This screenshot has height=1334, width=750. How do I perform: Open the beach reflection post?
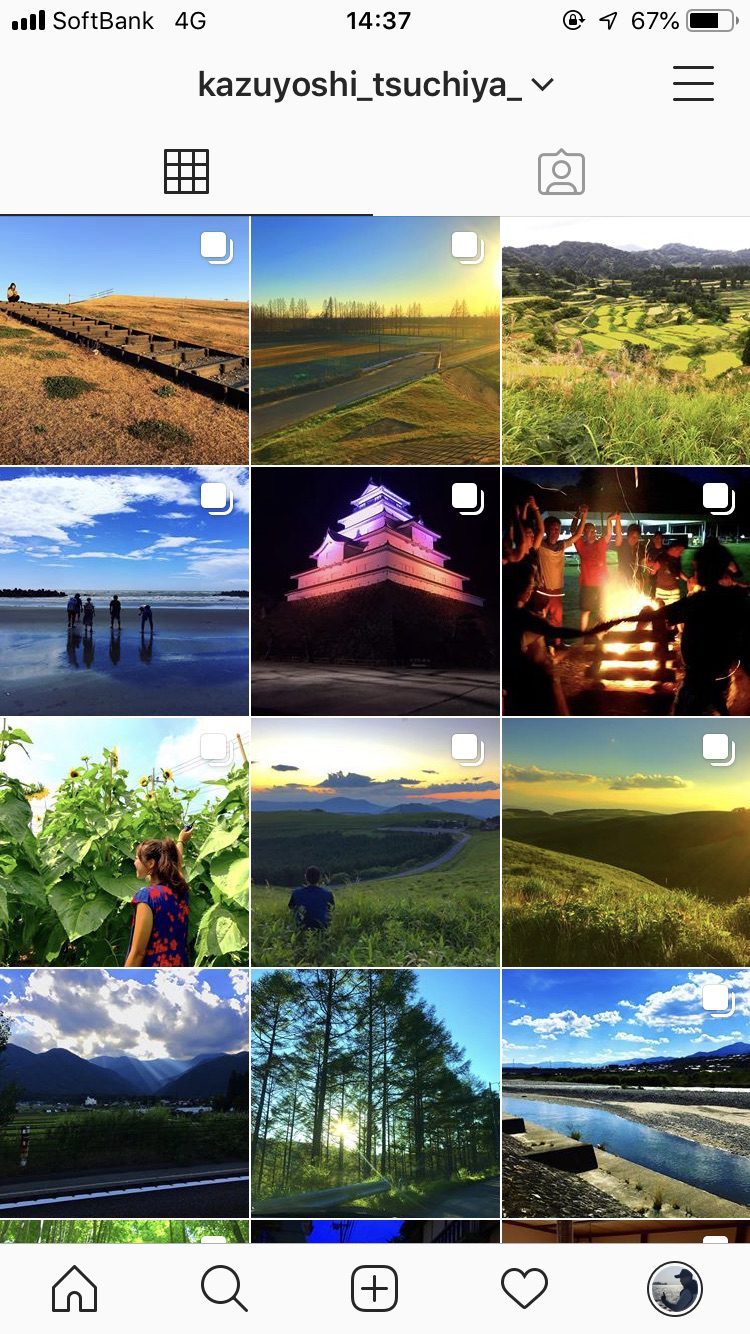click(124, 591)
